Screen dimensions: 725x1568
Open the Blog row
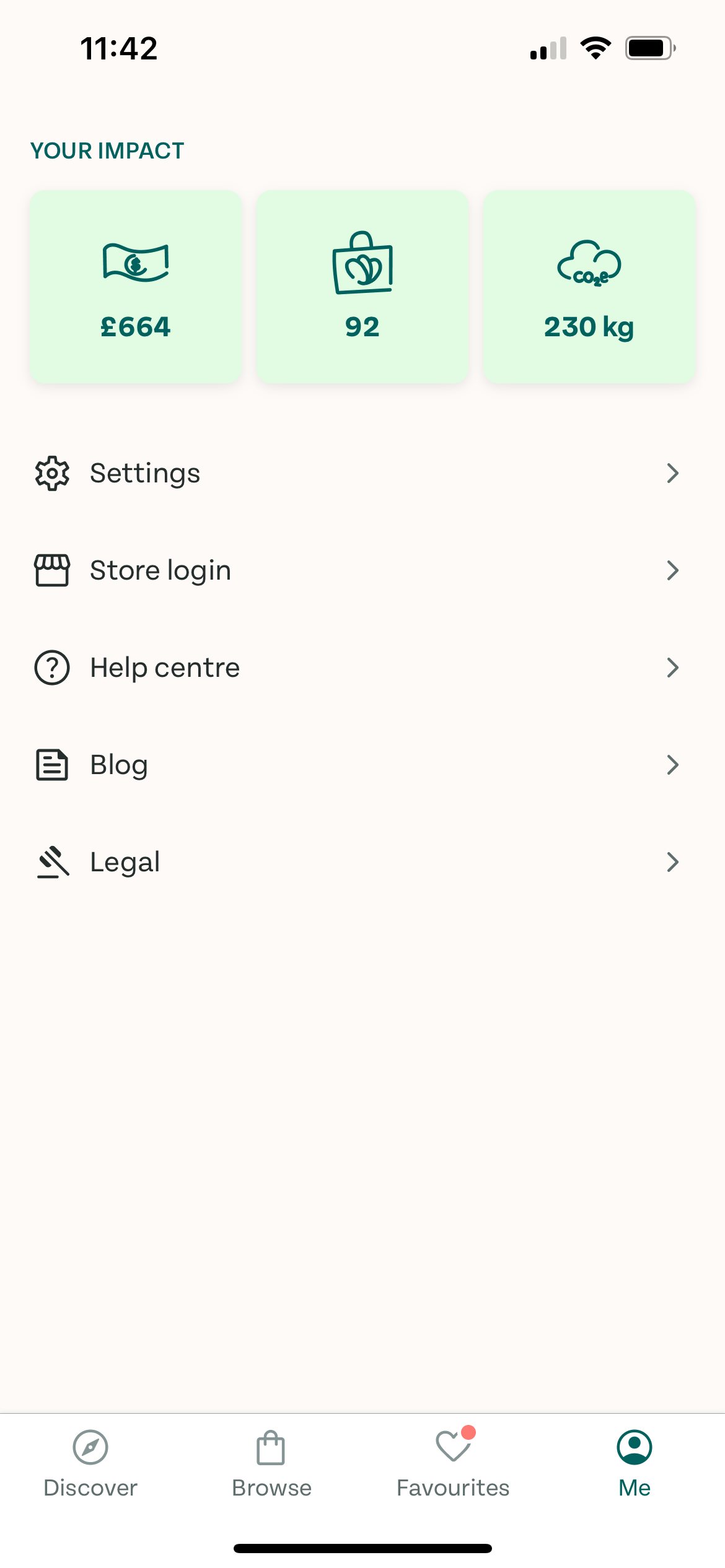pos(362,765)
